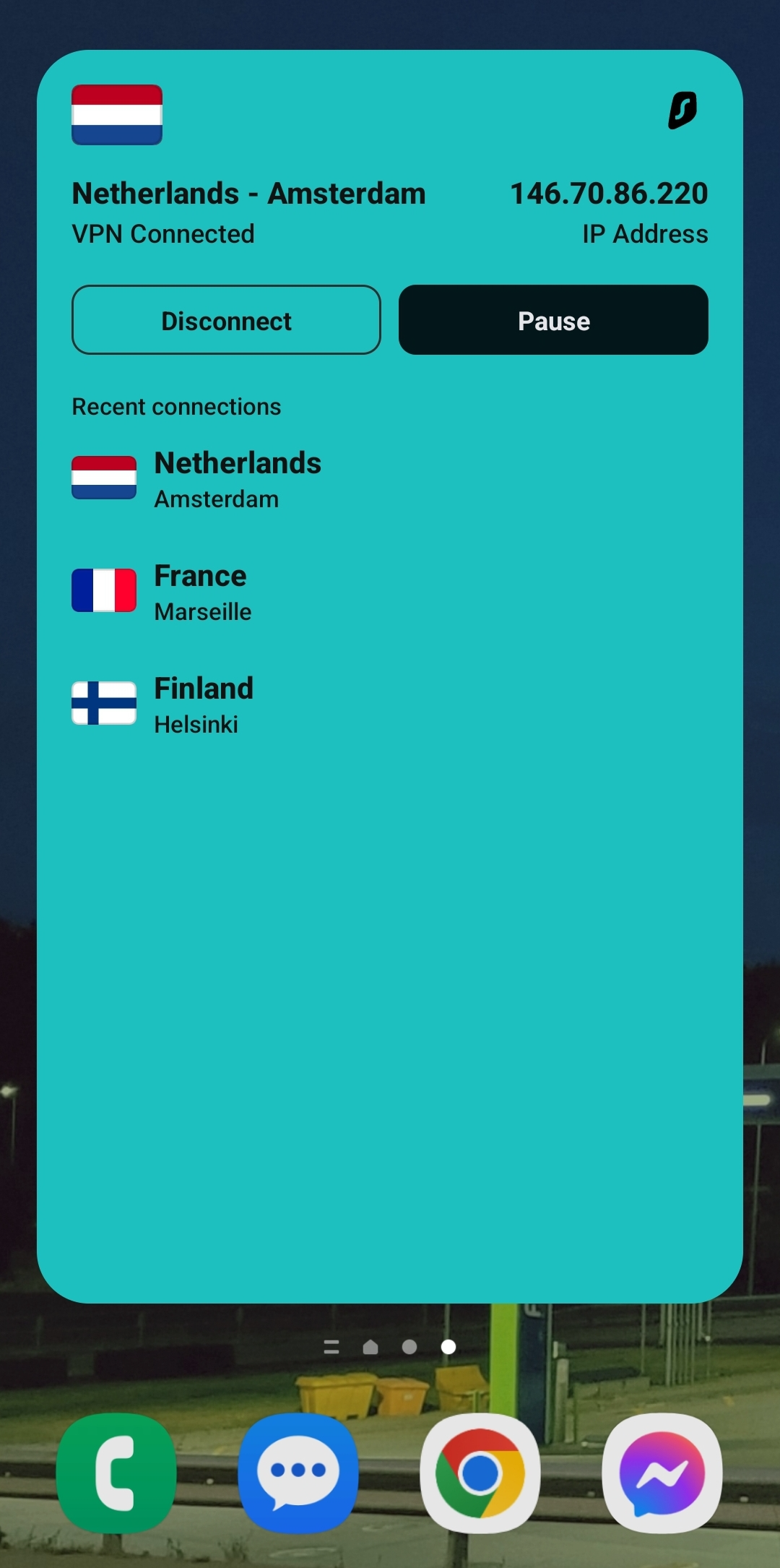Screen dimensions: 780x1568
Task: Launch the Messages app
Action: pos(298,1473)
